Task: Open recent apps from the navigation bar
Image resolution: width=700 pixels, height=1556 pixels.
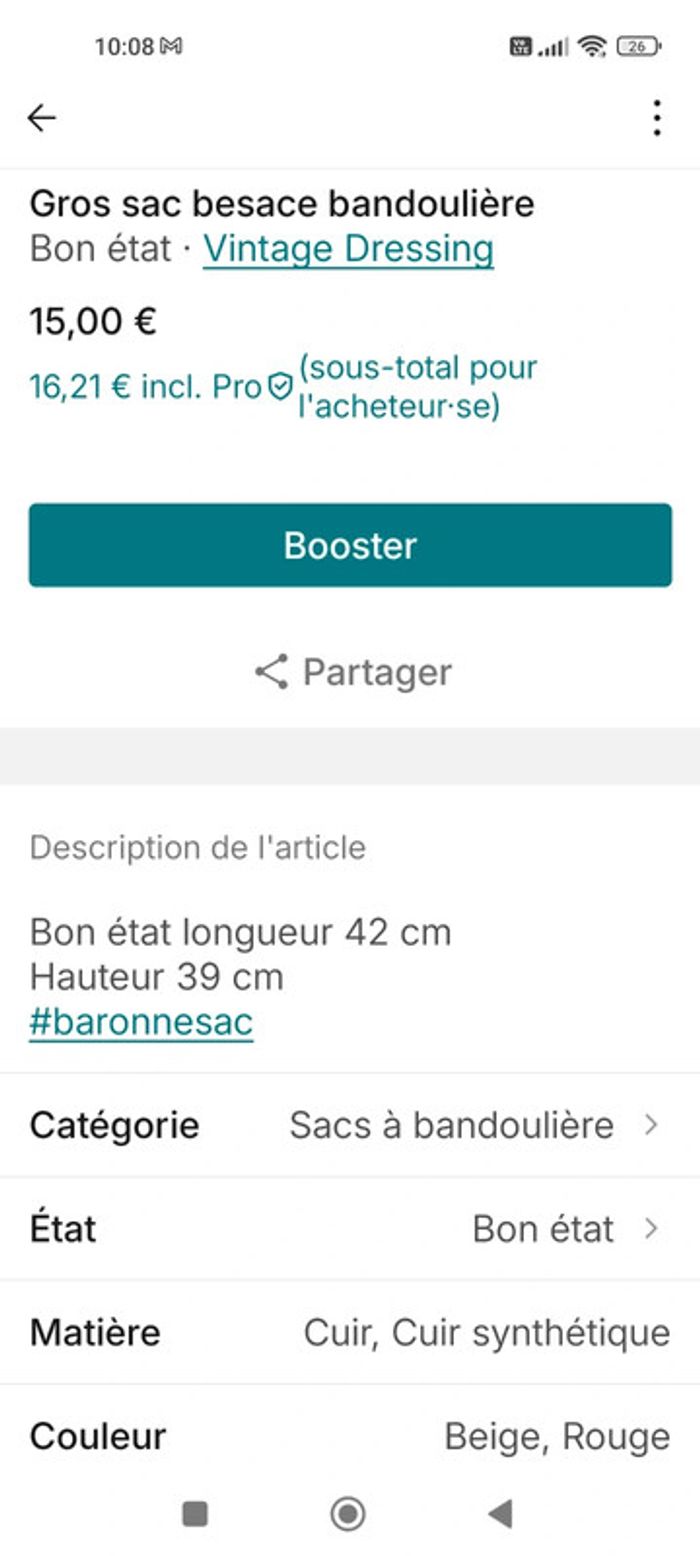Action: tap(195, 1514)
